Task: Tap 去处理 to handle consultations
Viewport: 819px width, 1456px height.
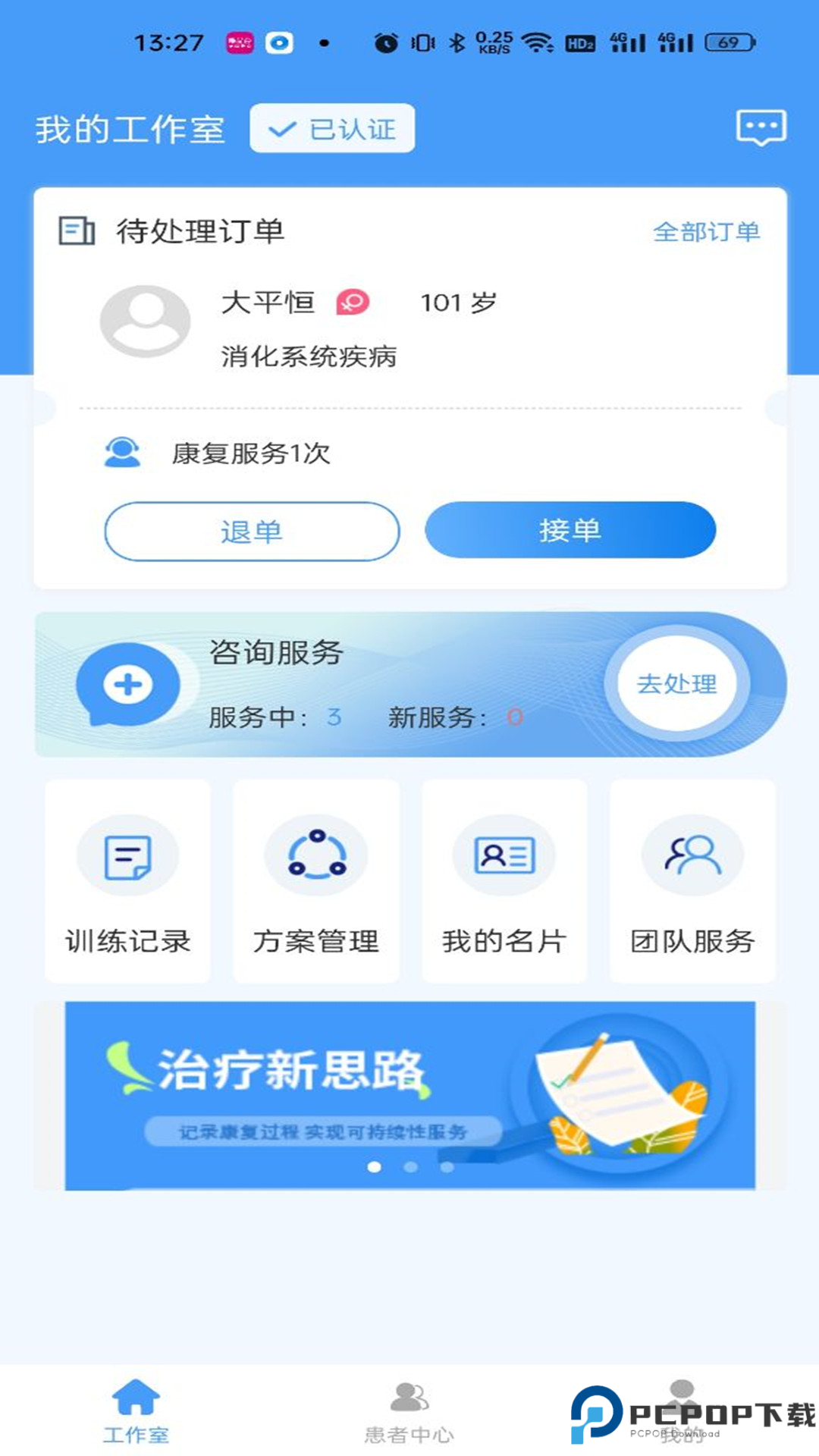Action: coord(677,683)
